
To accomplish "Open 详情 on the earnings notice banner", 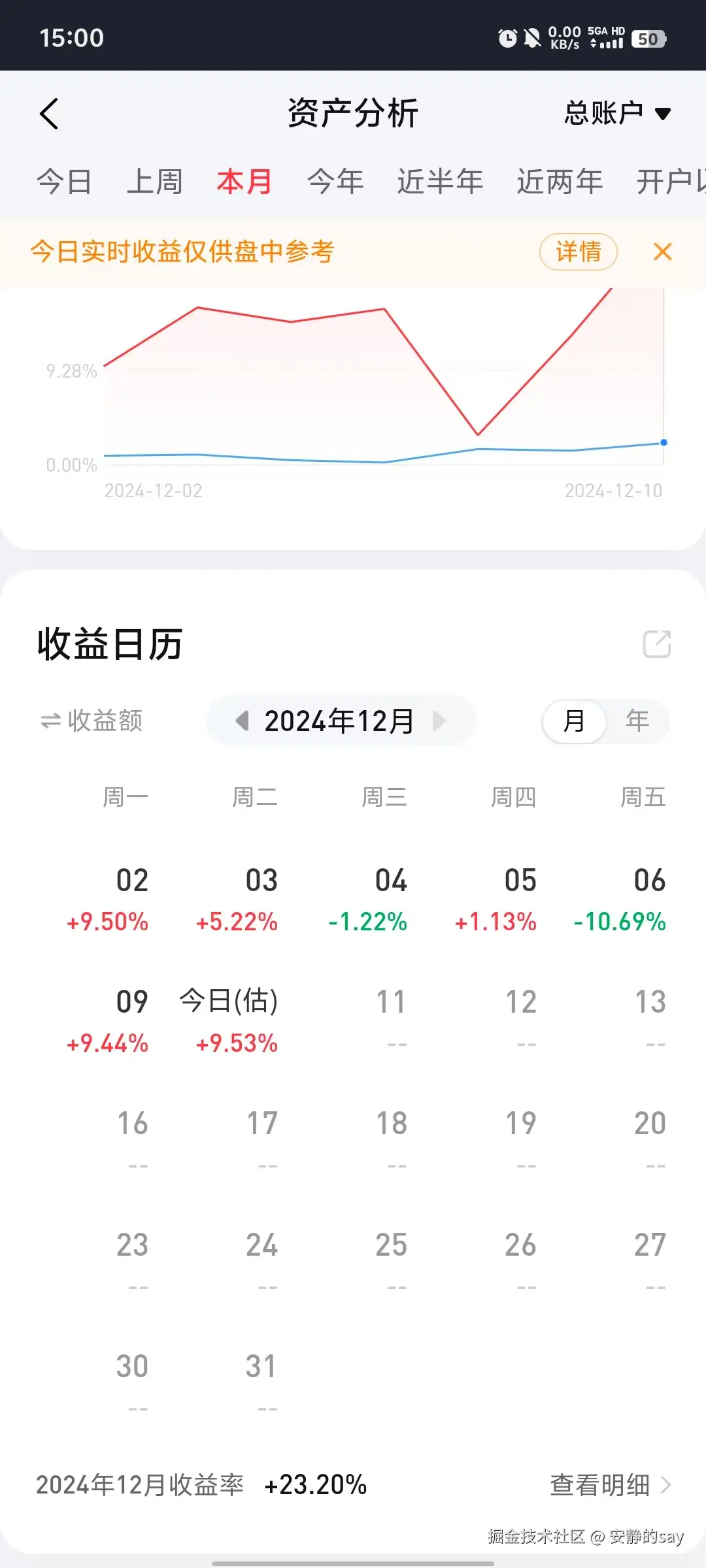I will [578, 252].
